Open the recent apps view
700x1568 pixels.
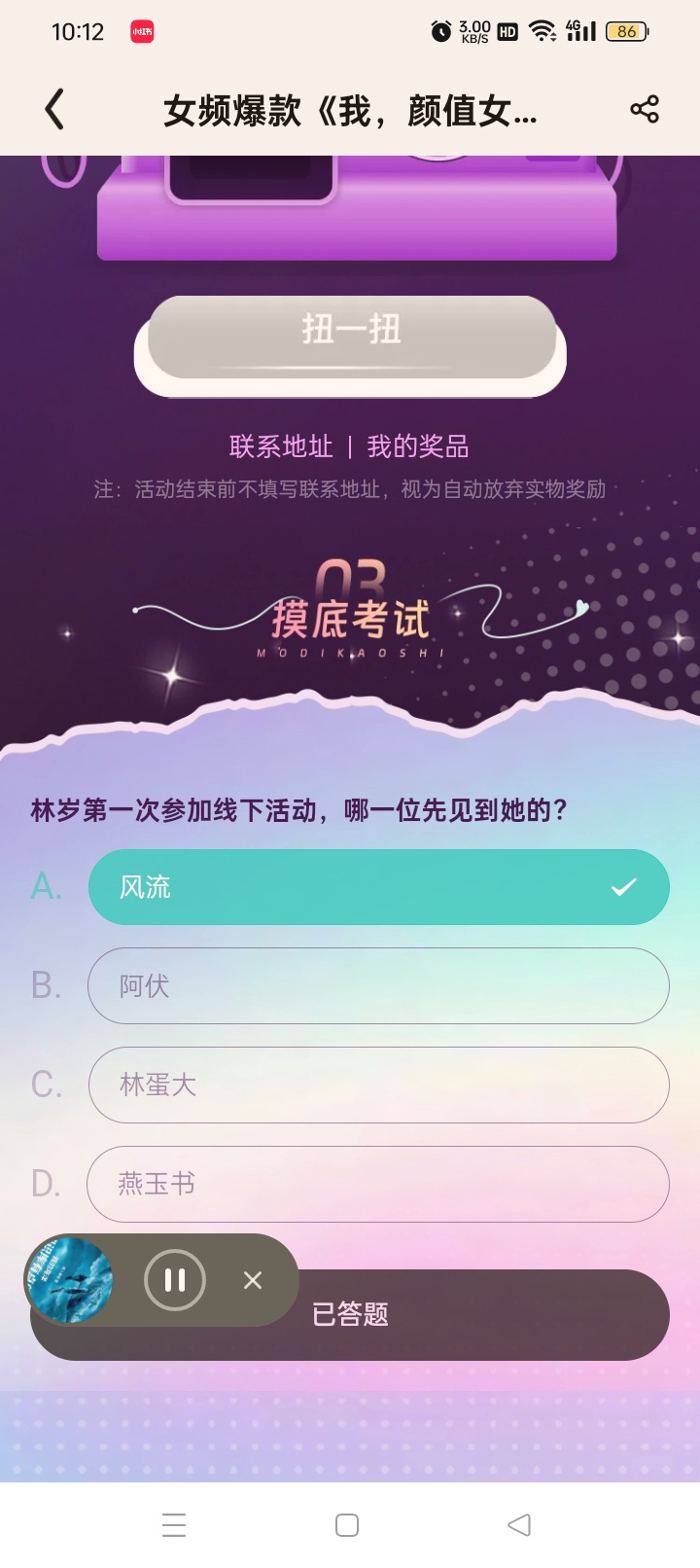coord(174,1525)
